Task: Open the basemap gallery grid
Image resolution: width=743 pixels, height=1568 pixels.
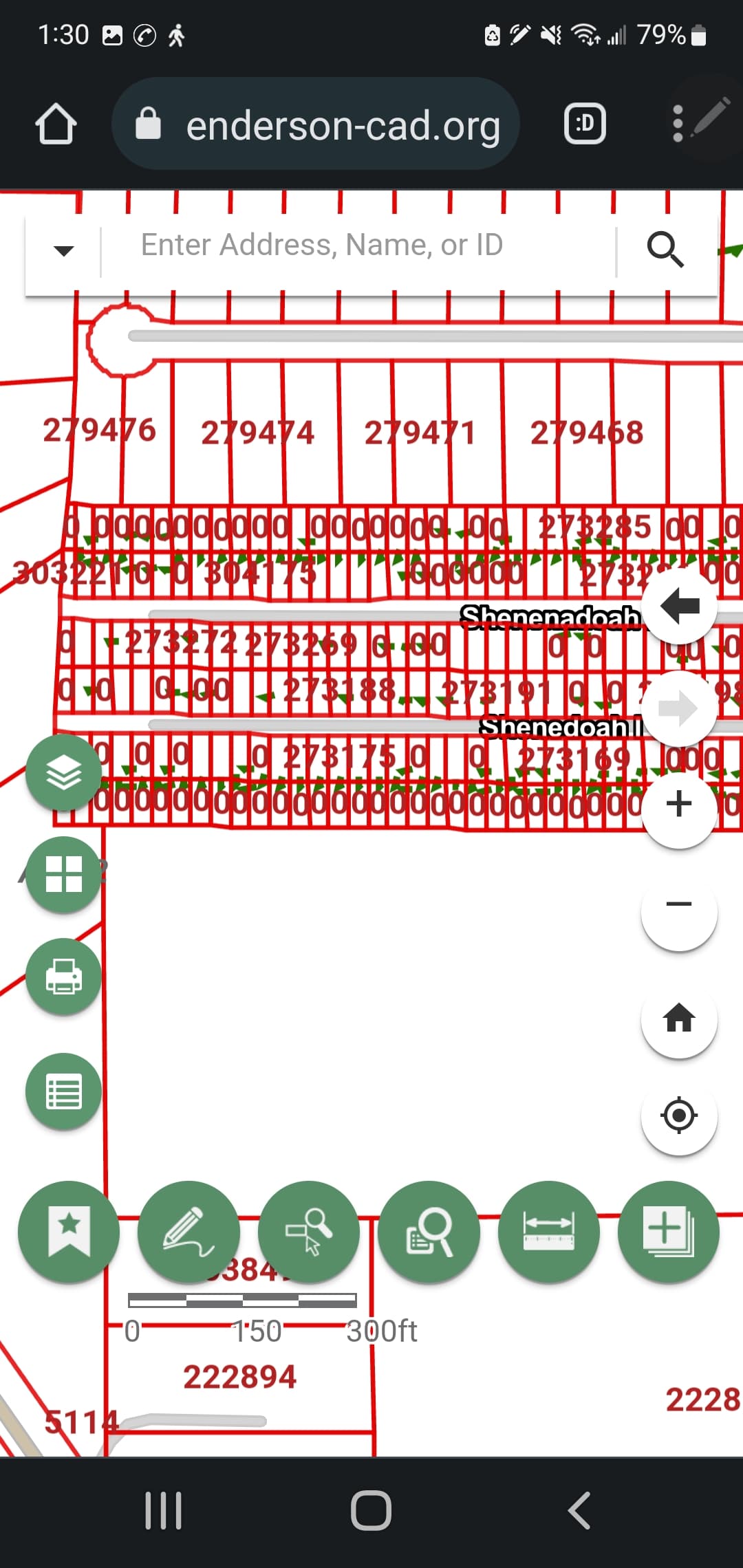Action: tap(63, 874)
